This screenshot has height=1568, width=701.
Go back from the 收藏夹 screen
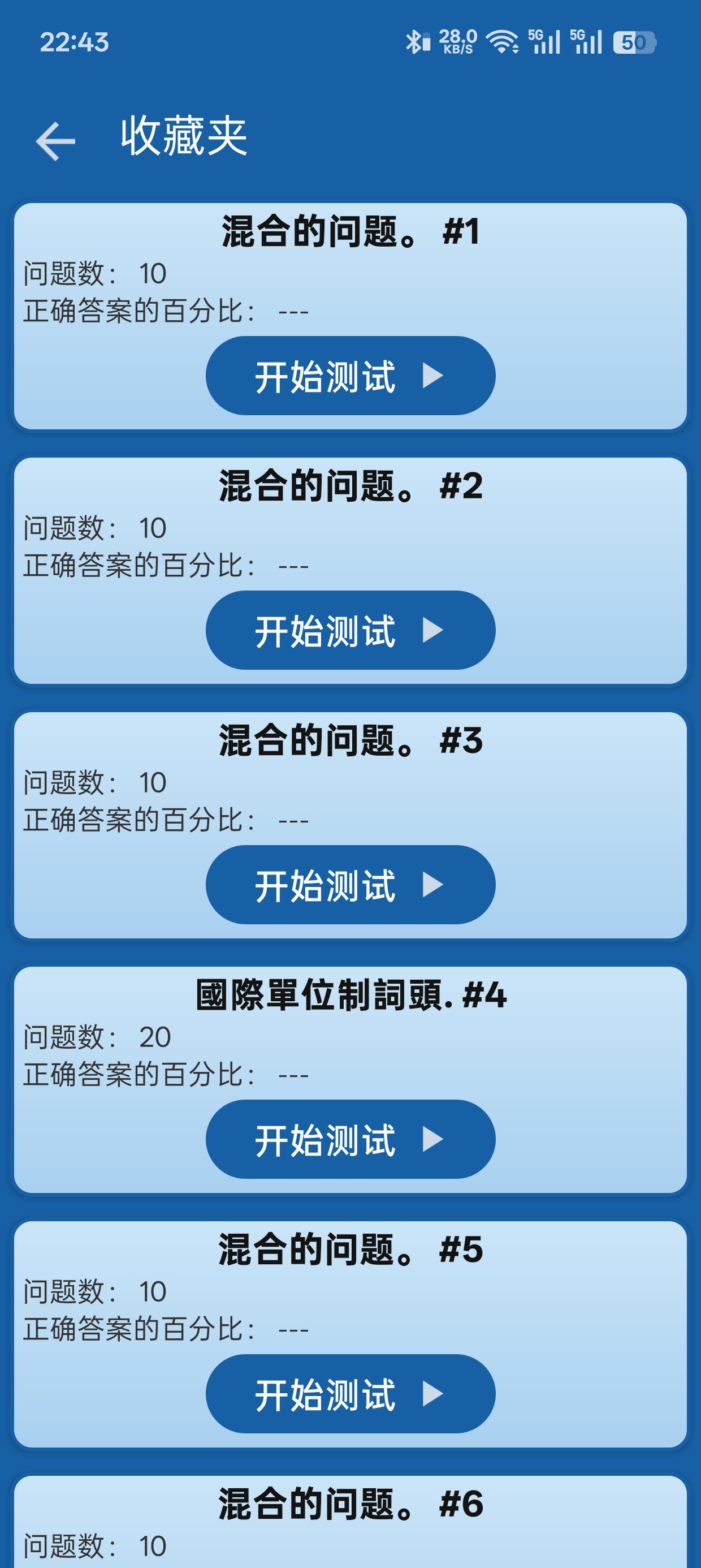55,141
